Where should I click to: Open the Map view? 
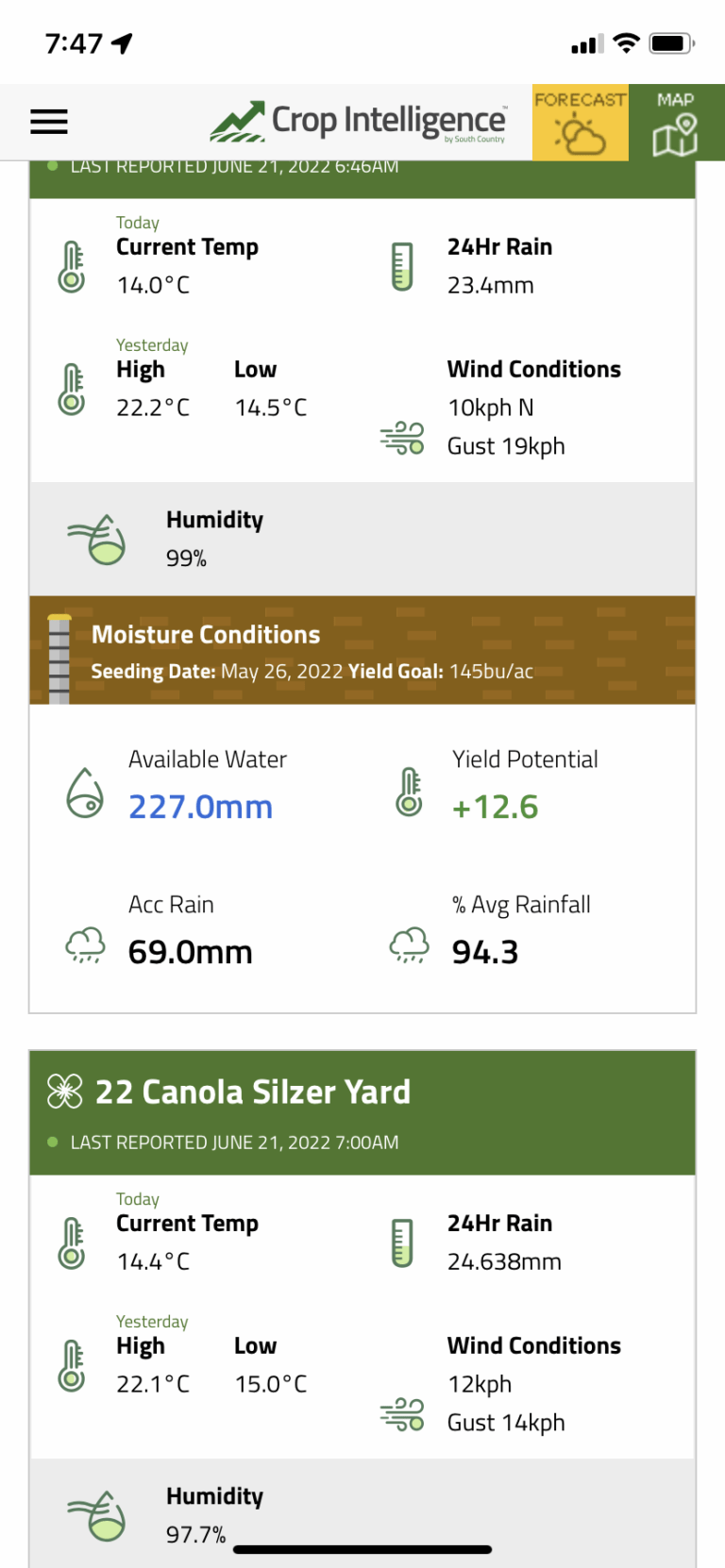[x=677, y=122]
